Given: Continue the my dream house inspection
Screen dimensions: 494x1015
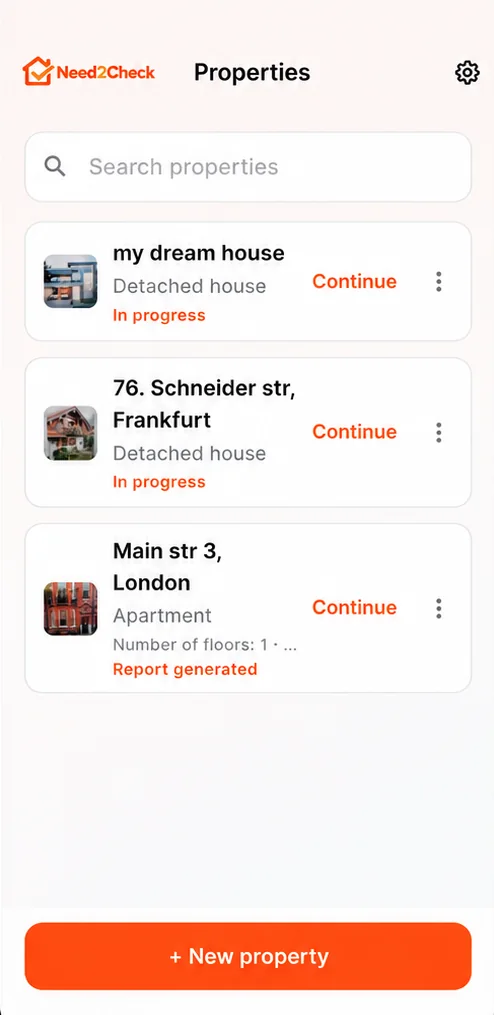Looking at the screenshot, I should tap(354, 282).
